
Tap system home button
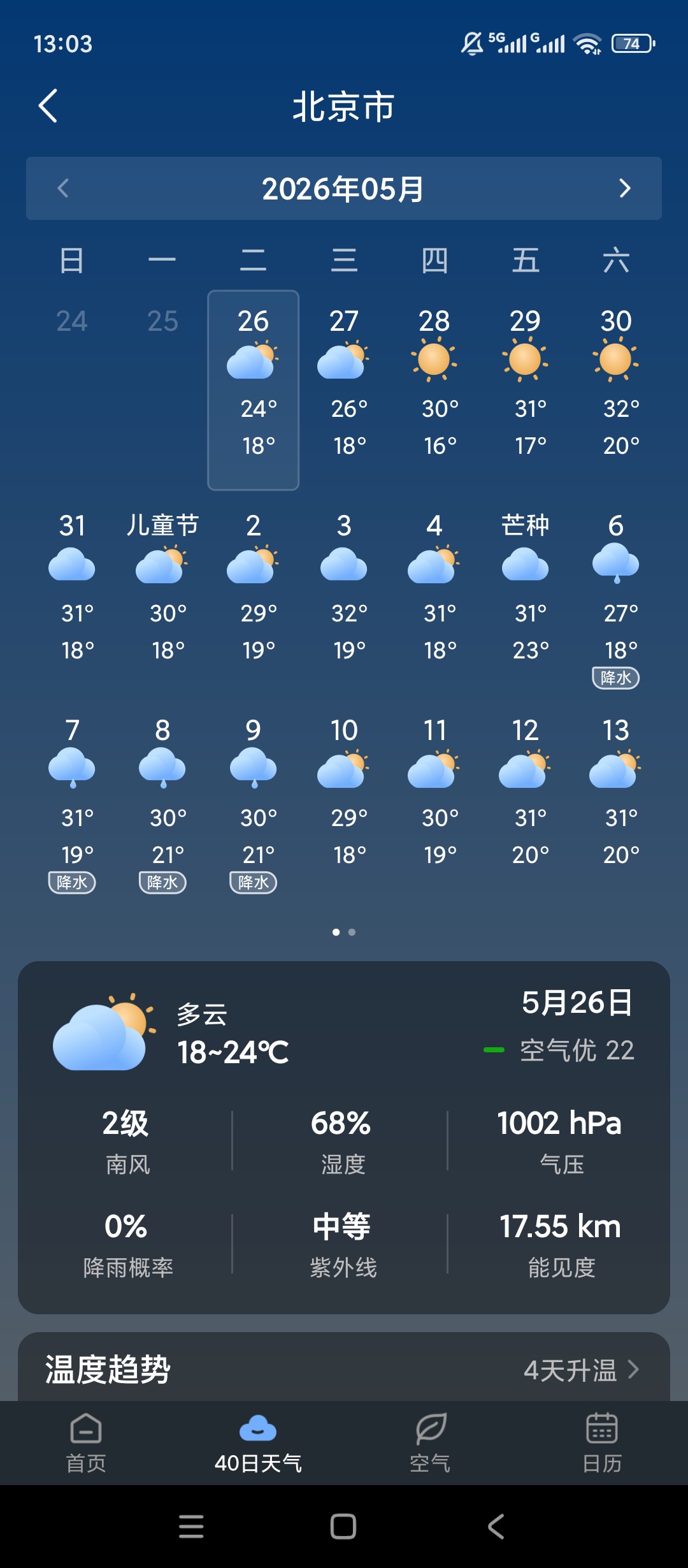click(343, 1527)
